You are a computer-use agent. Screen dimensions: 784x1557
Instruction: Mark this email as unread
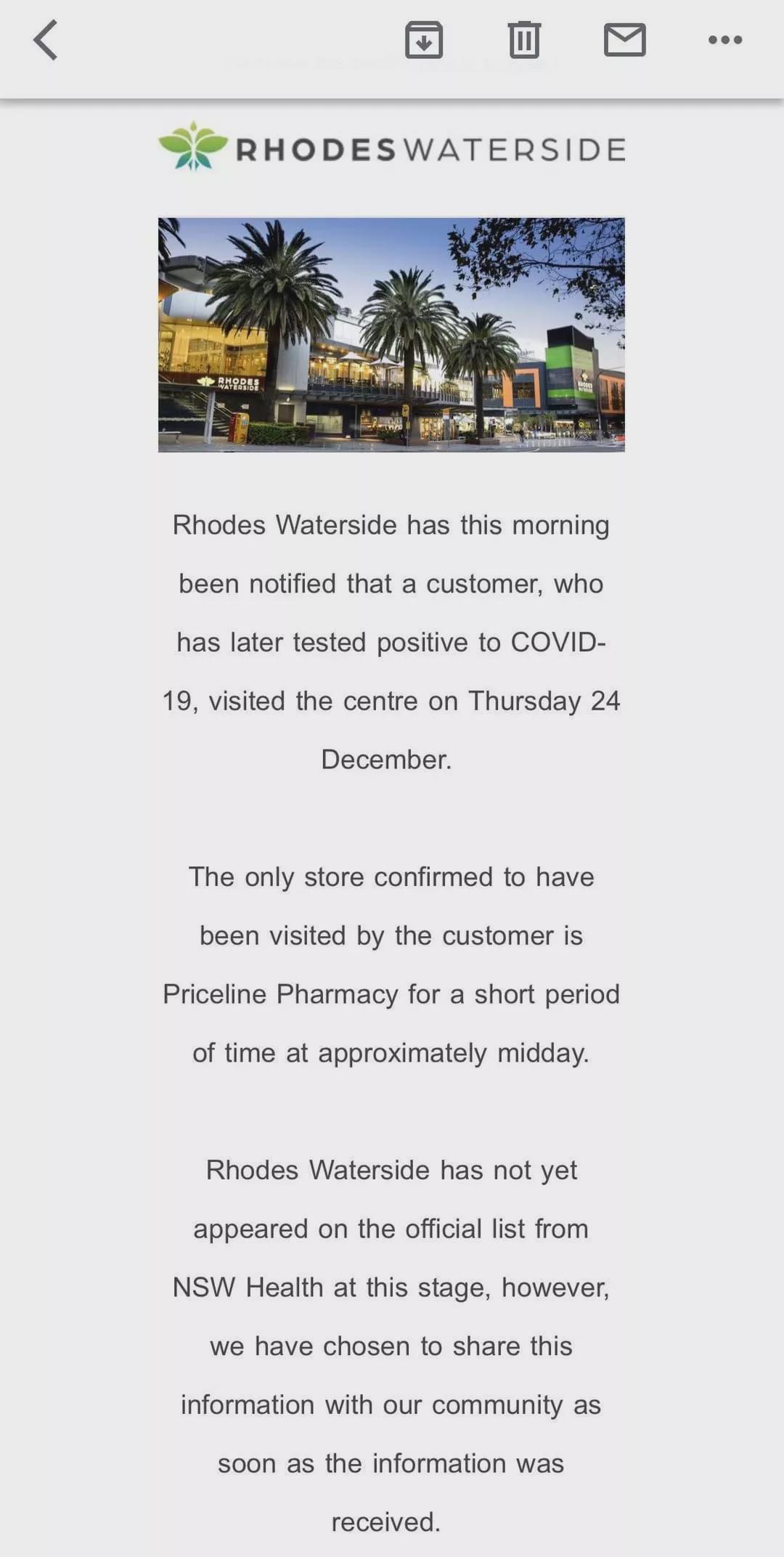pyautogui.click(x=625, y=40)
